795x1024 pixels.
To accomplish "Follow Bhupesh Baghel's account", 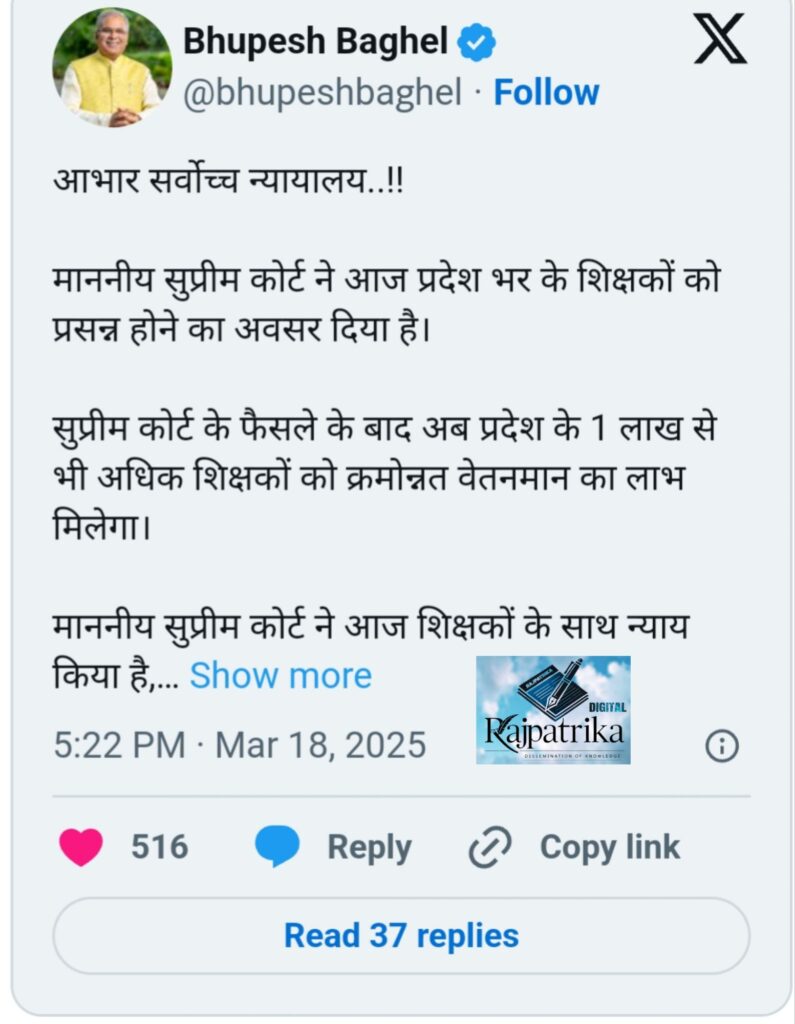I will pyautogui.click(x=546, y=93).
